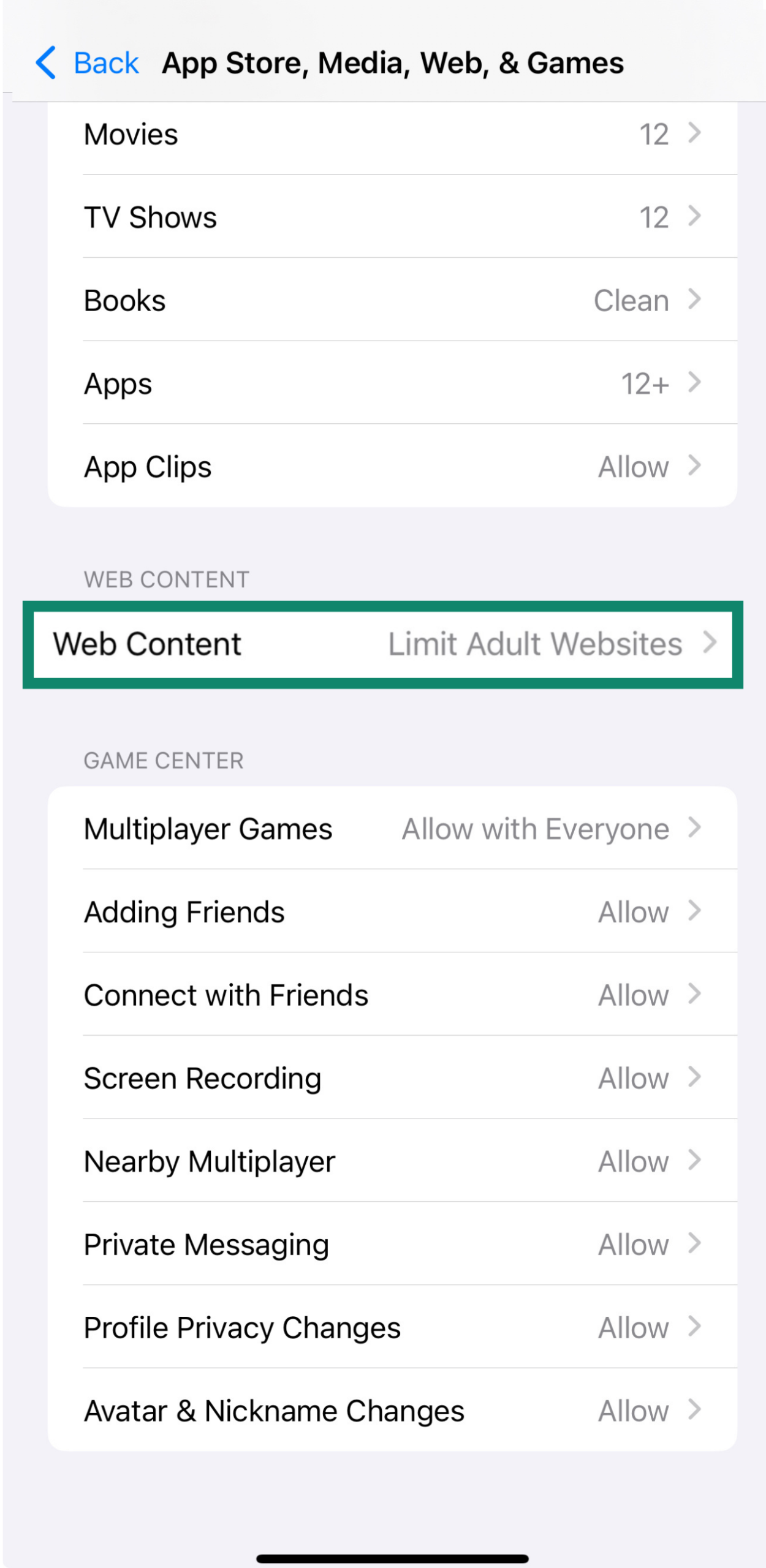Open the Nearby Multiplayer setting
Screen dimensions: 766x1568
coord(392,1161)
